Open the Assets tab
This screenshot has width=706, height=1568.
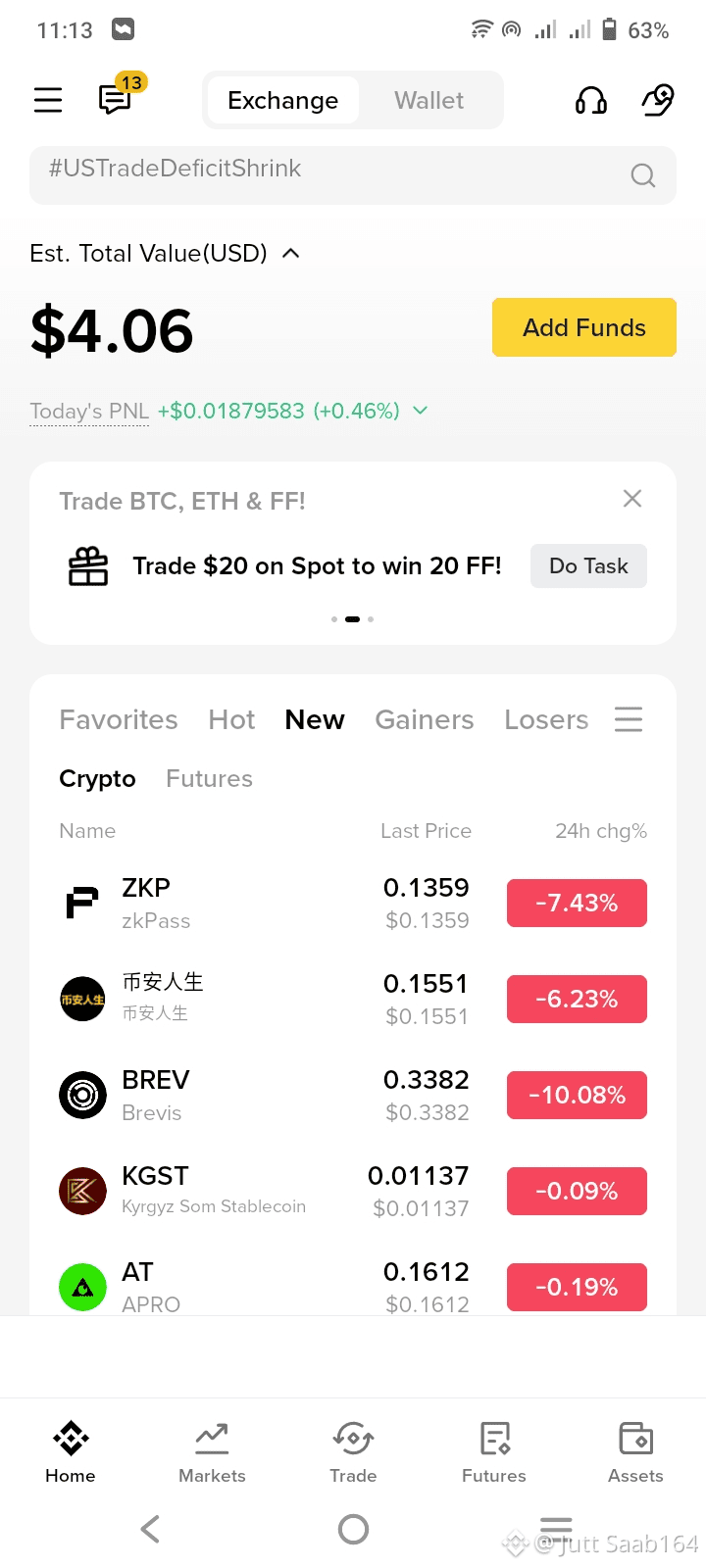click(635, 1452)
